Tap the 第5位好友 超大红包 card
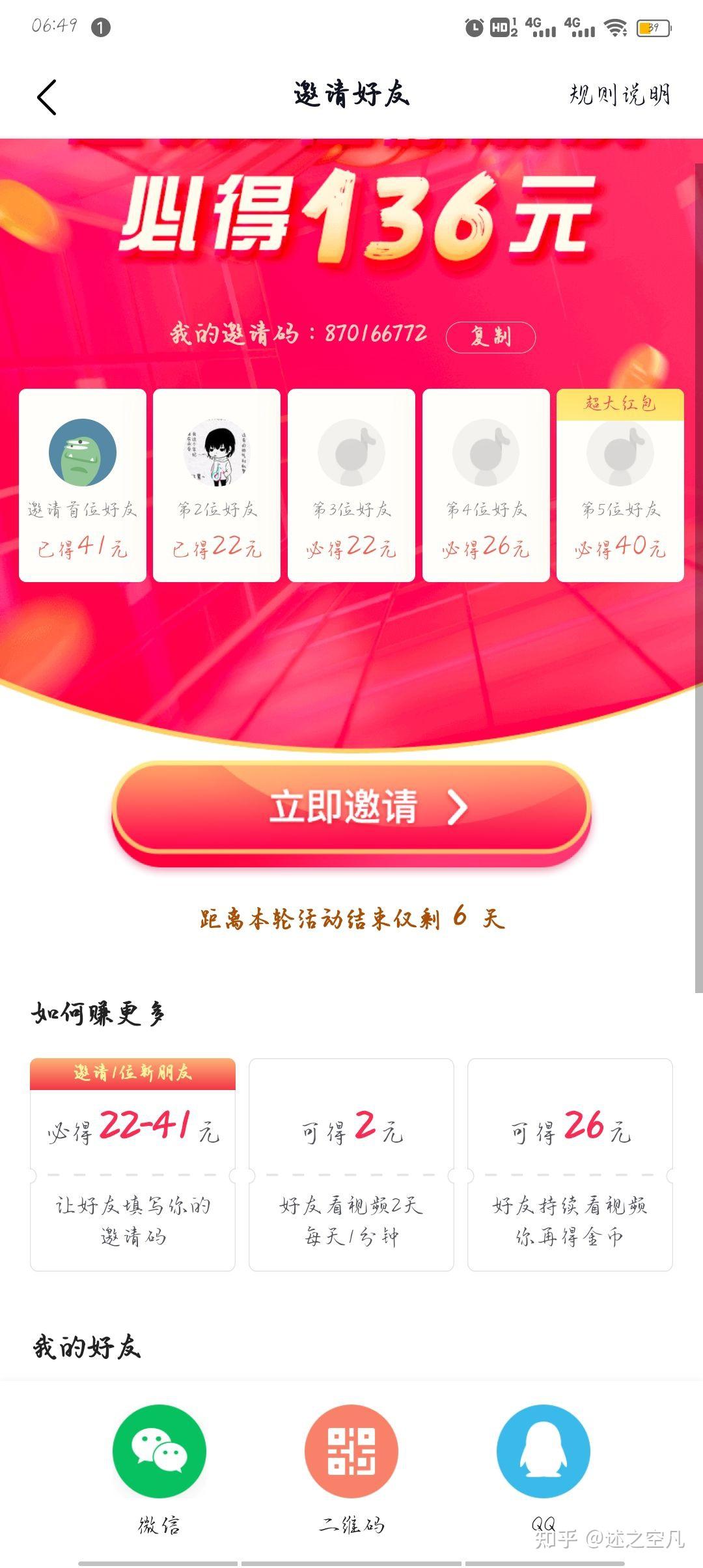Screen dimensions: 703x1568 coord(620,485)
